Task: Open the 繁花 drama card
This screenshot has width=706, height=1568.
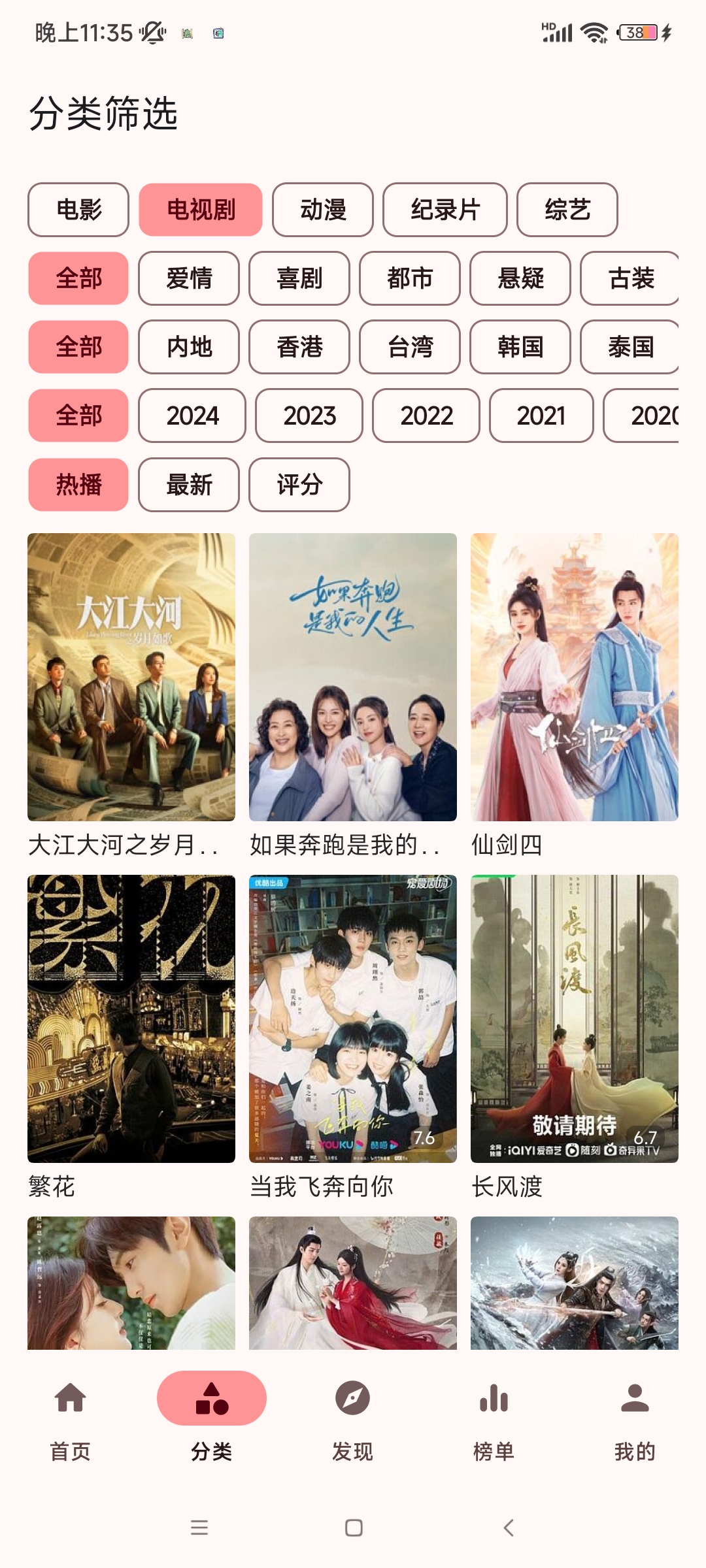Action: [131, 1019]
